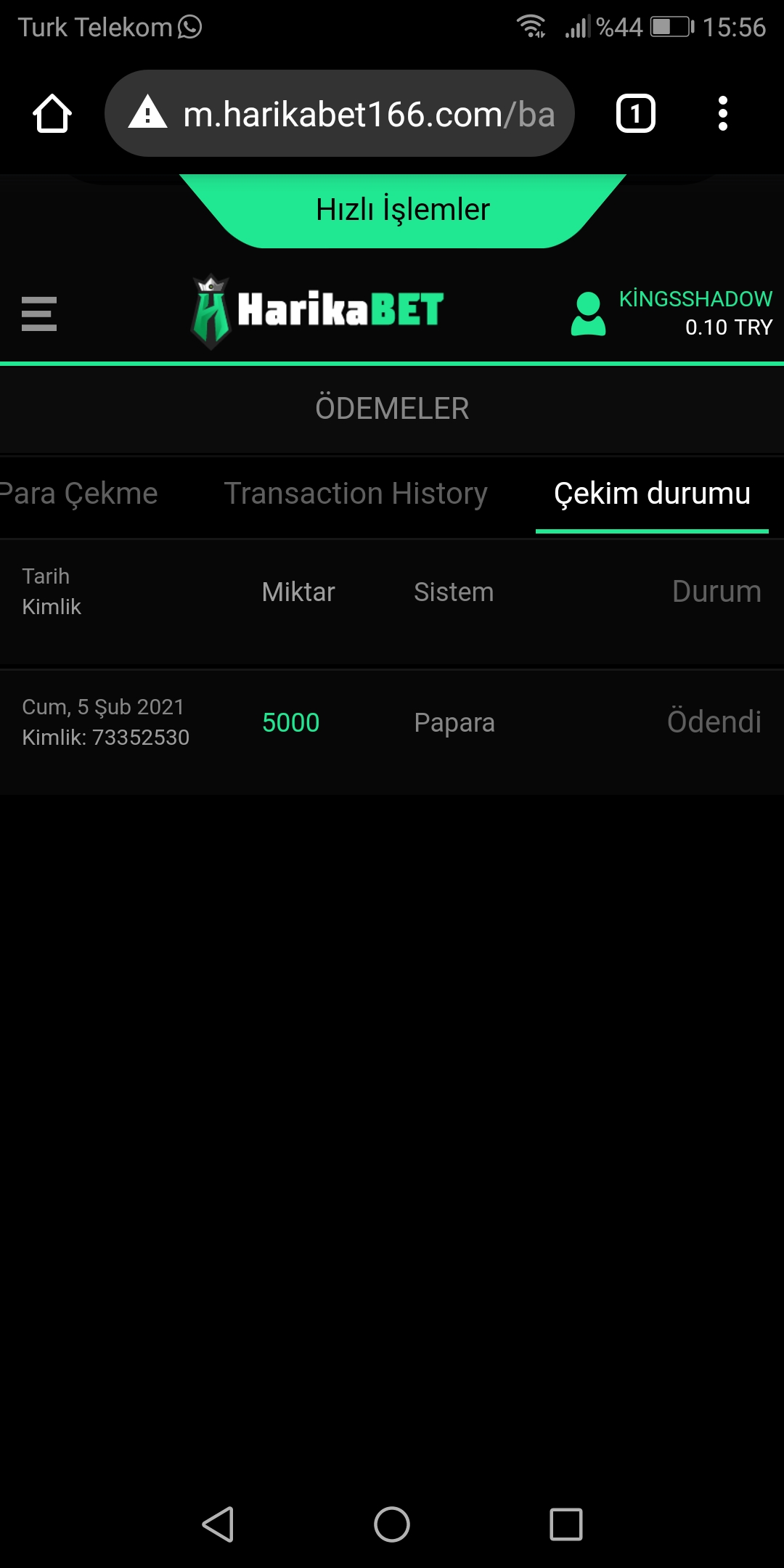This screenshot has width=784, height=1568.
Task: Expand the Hızlı İşlemler panel
Action: 403,211
